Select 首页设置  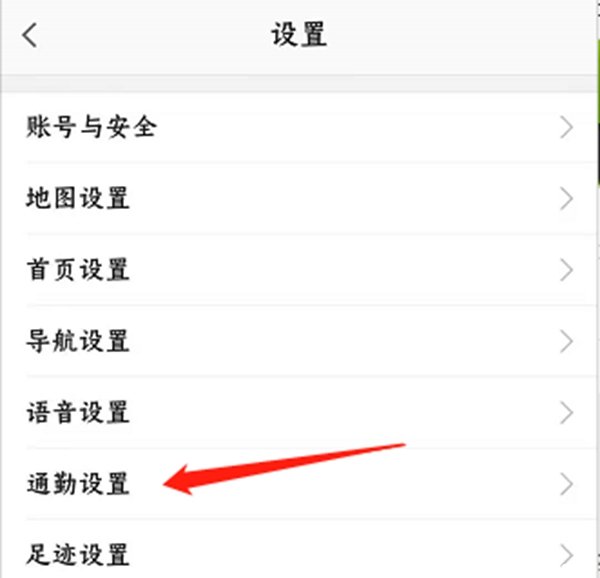pos(299,270)
